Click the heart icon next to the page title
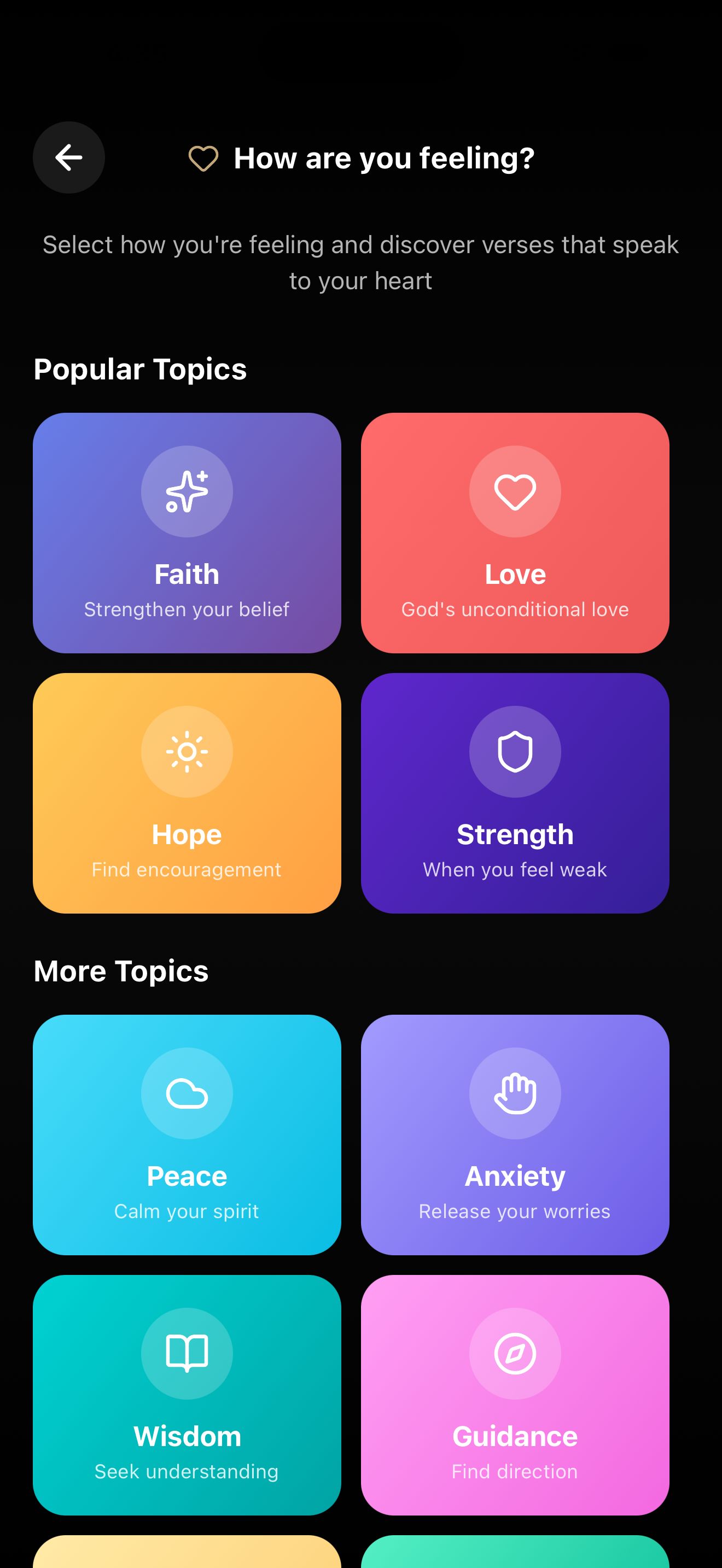This screenshot has height=1568, width=722. (x=202, y=157)
